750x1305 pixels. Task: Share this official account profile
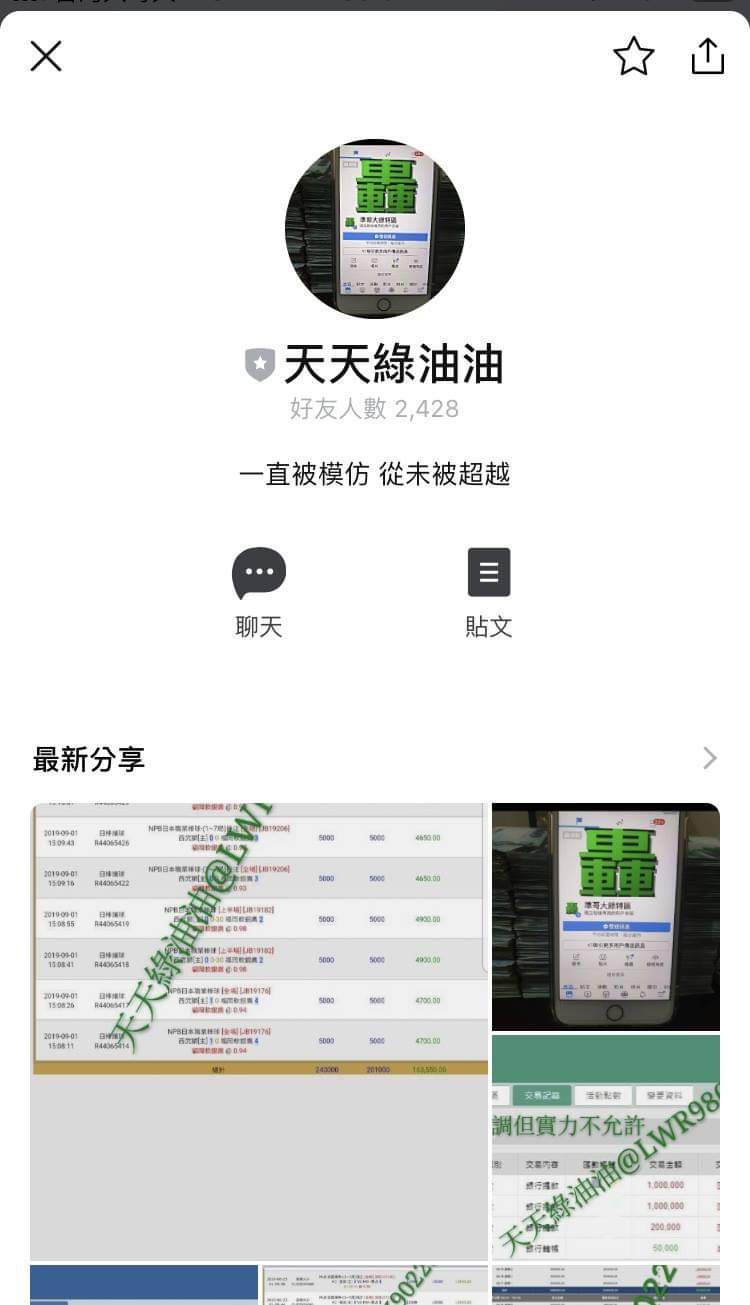[707, 56]
